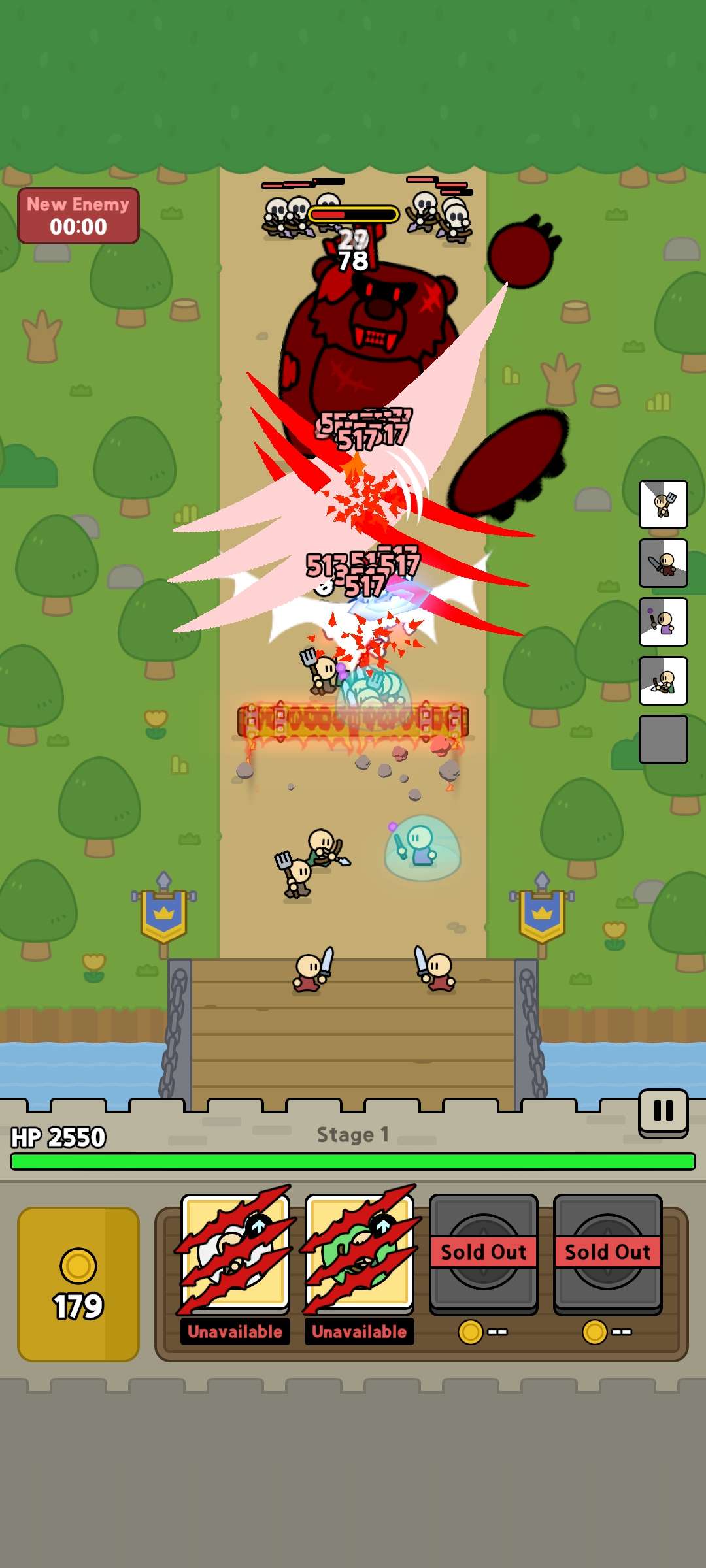Select the swordsman unit slot
The image size is (706, 1568).
point(663,563)
